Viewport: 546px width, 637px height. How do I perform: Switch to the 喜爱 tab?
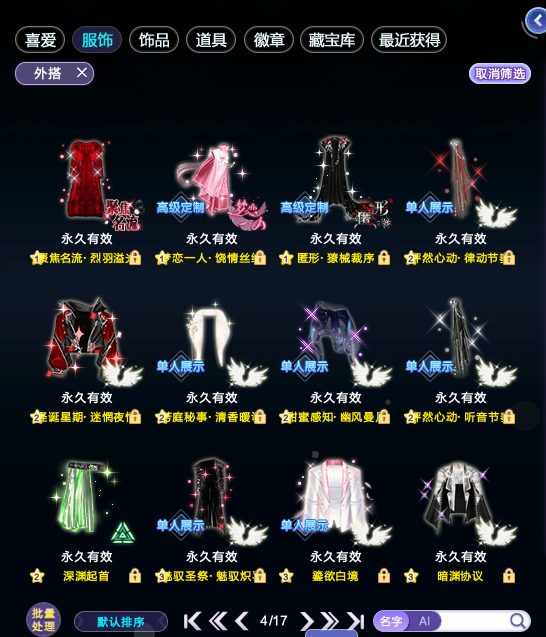click(x=40, y=40)
